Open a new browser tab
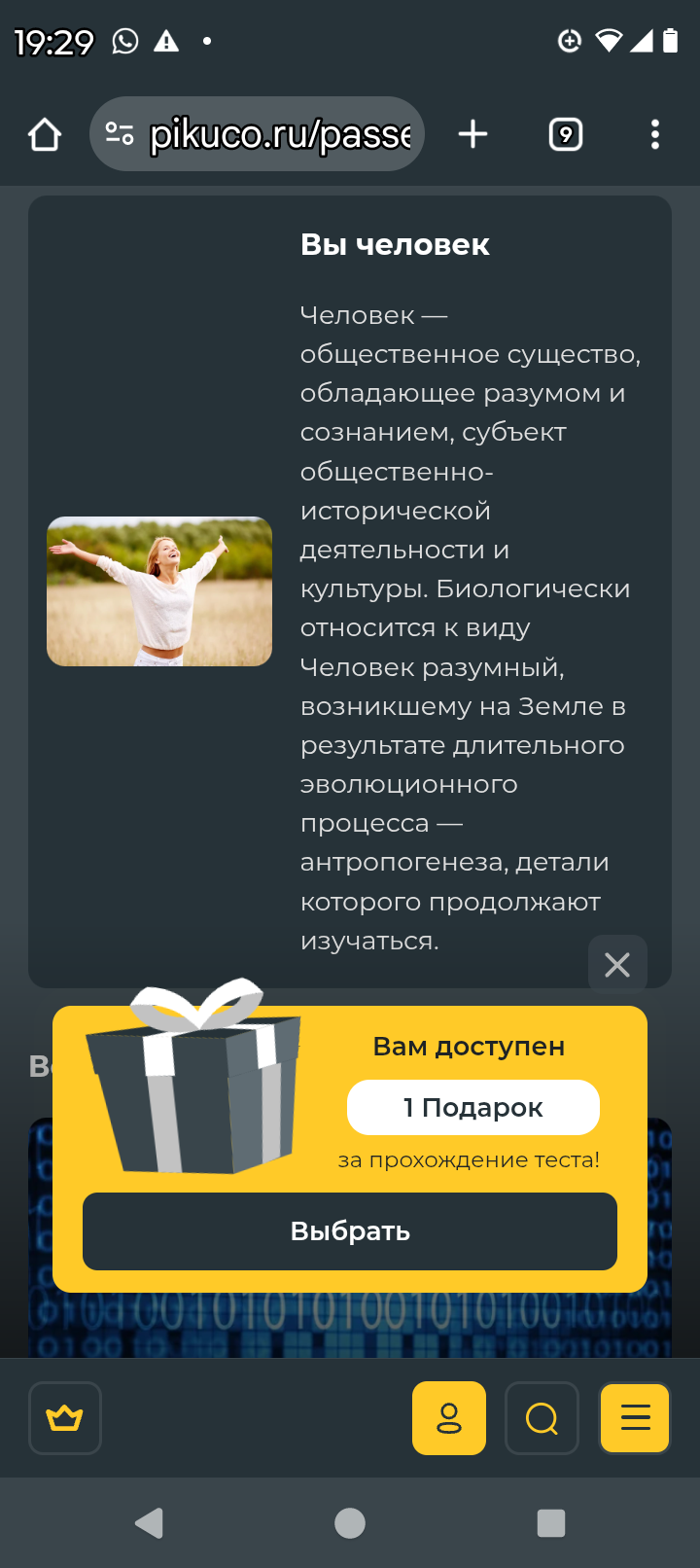The width and height of the screenshot is (700, 1568). [472, 134]
